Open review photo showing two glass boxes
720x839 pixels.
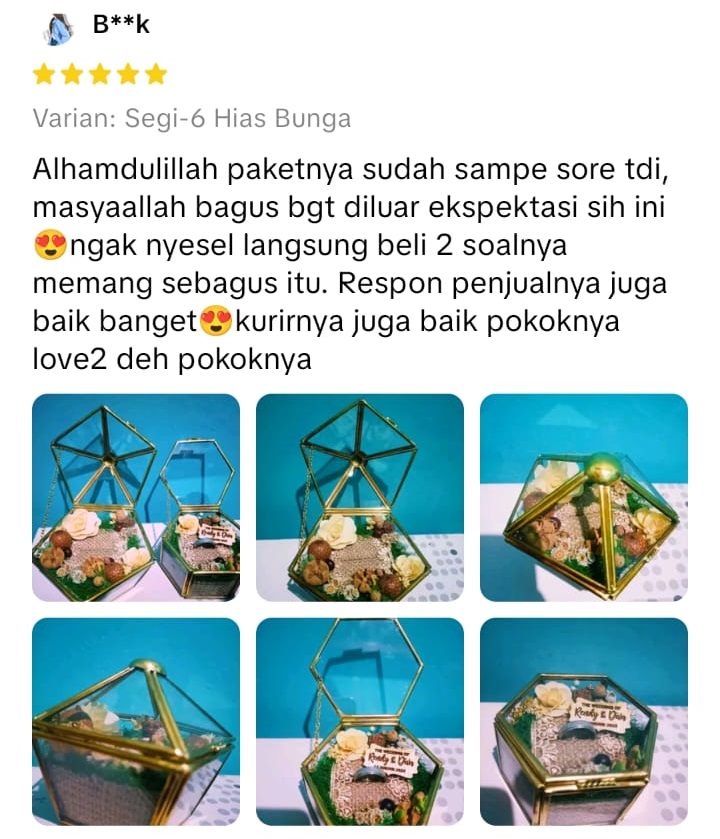click(x=136, y=498)
